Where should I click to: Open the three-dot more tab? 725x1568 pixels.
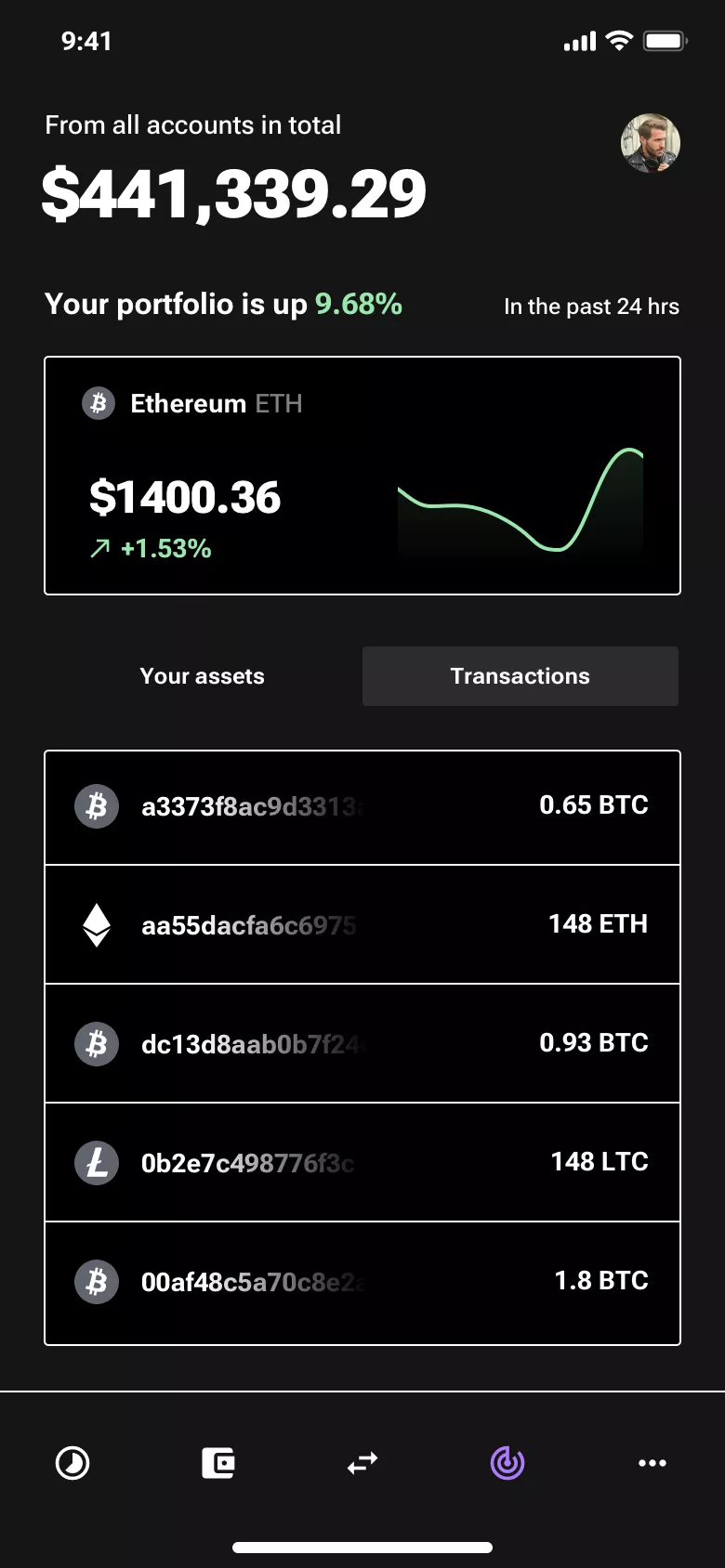point(652,1463)
